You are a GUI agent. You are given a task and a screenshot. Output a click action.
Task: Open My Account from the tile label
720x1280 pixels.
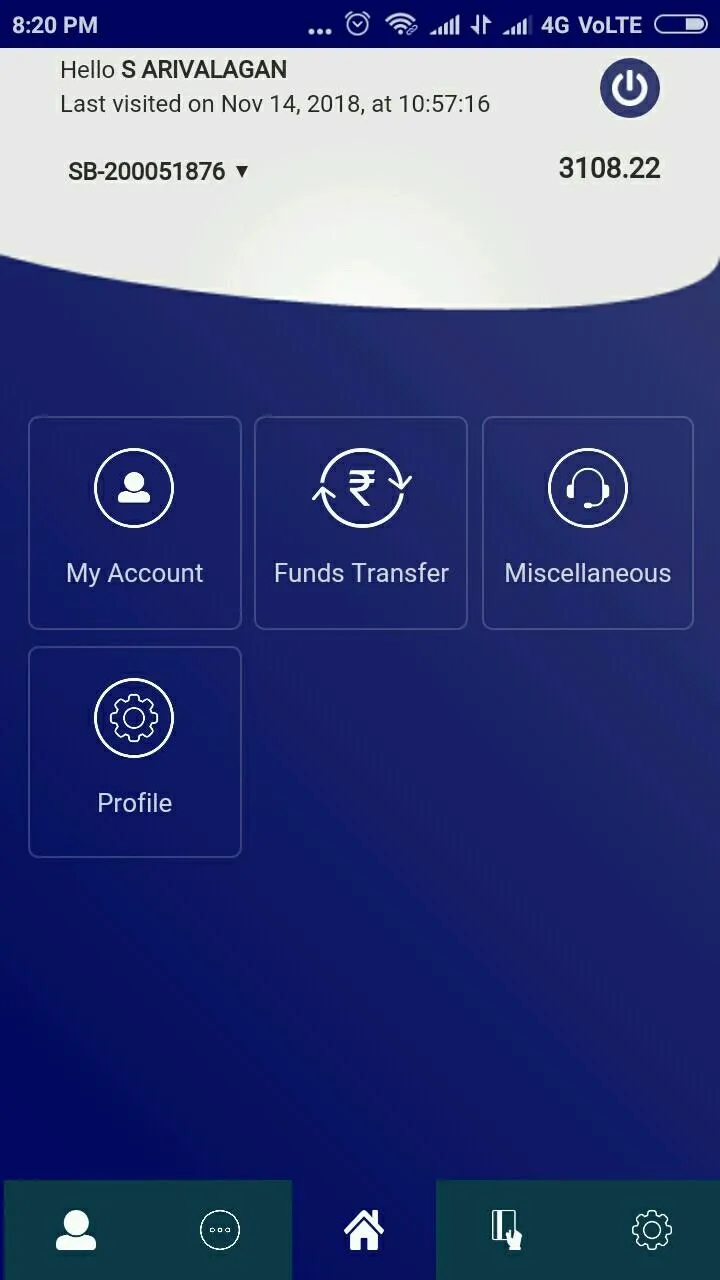pyautogui.click(x=134, y=573)
